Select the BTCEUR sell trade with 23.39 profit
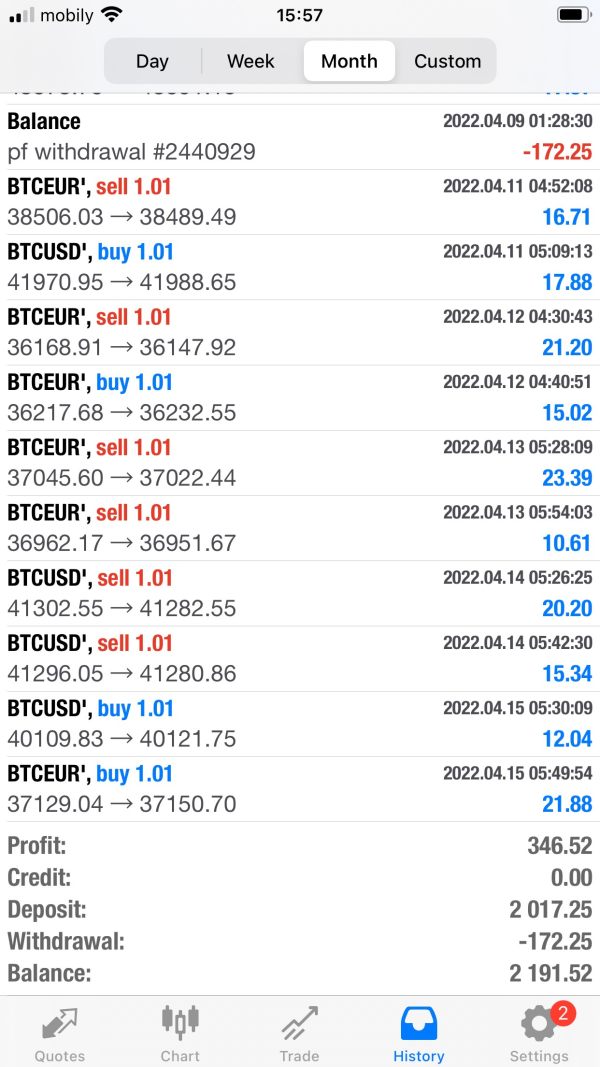This screenshot has height=1067, width=600. 300,463
